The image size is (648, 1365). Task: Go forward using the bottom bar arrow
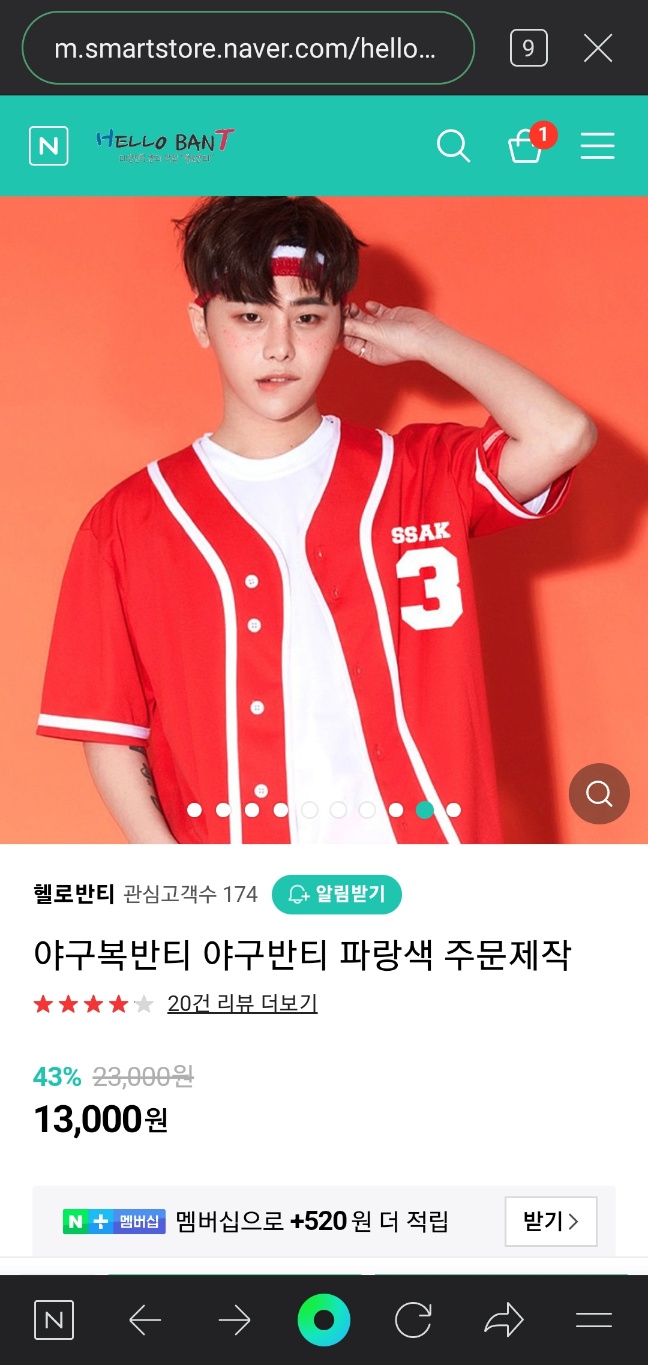coord(235,1321)
